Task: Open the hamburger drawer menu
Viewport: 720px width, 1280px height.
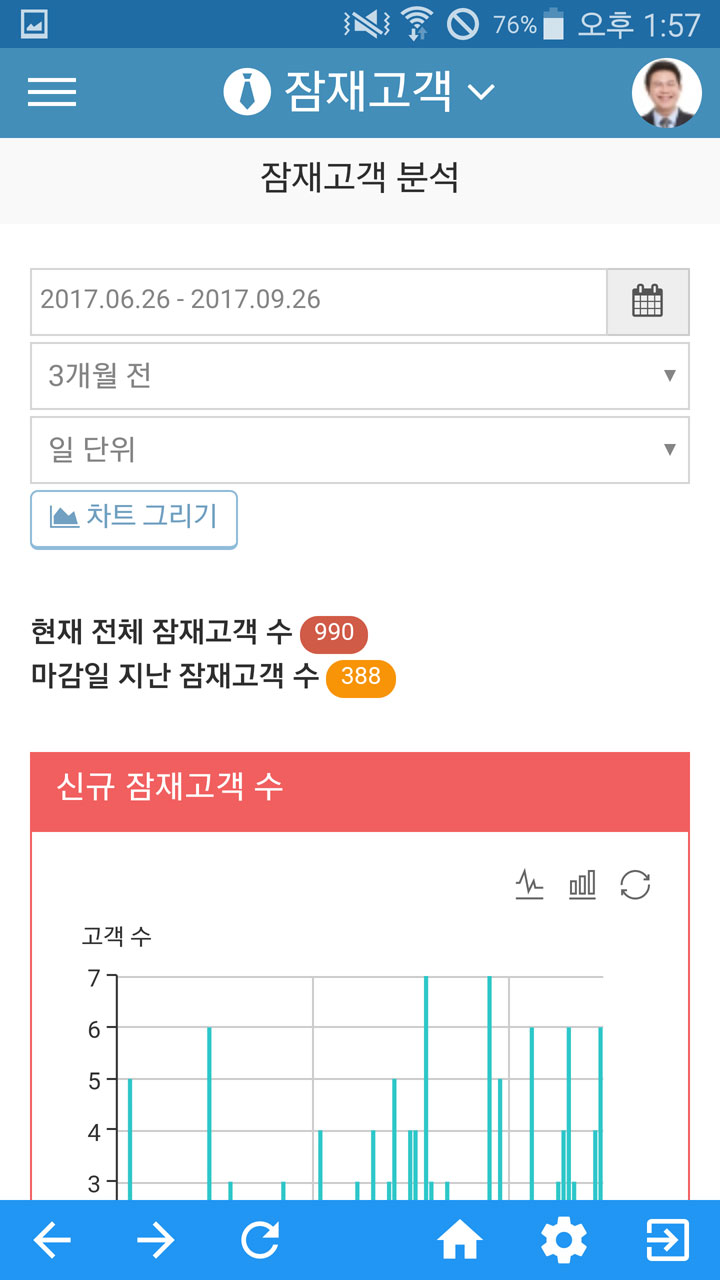Action: pos(52,92)
